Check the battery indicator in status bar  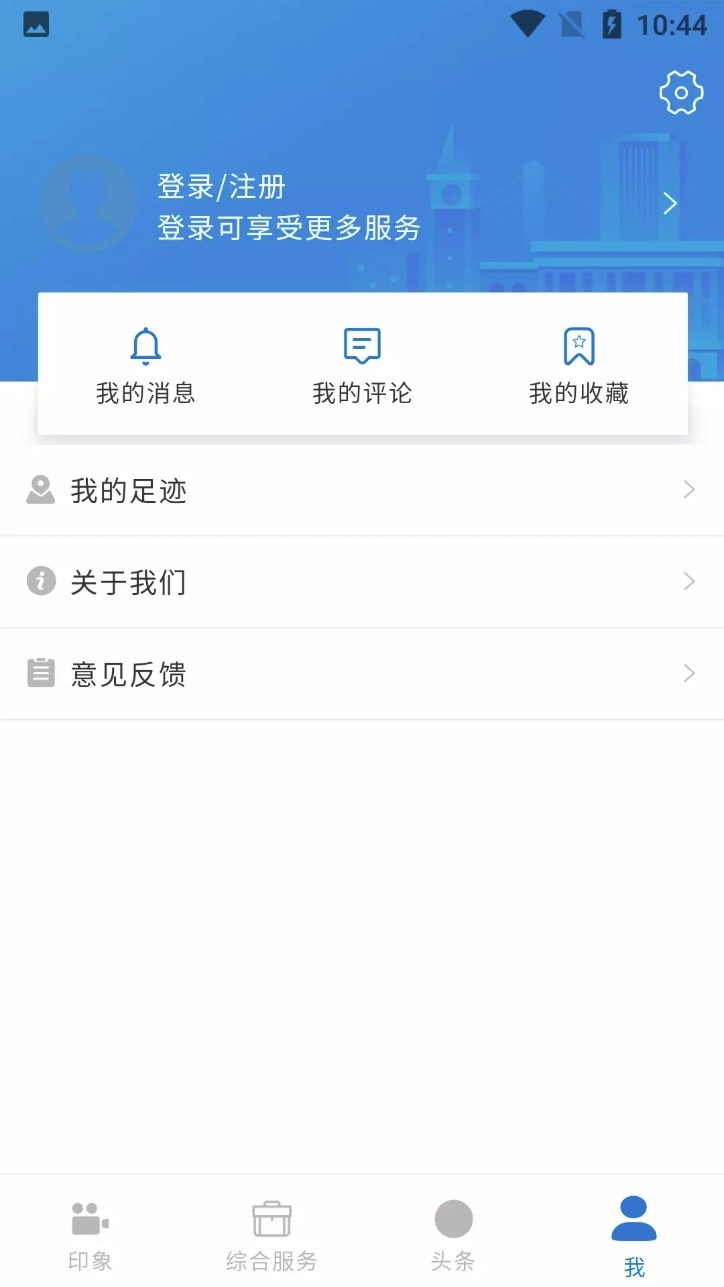point(613,25)
